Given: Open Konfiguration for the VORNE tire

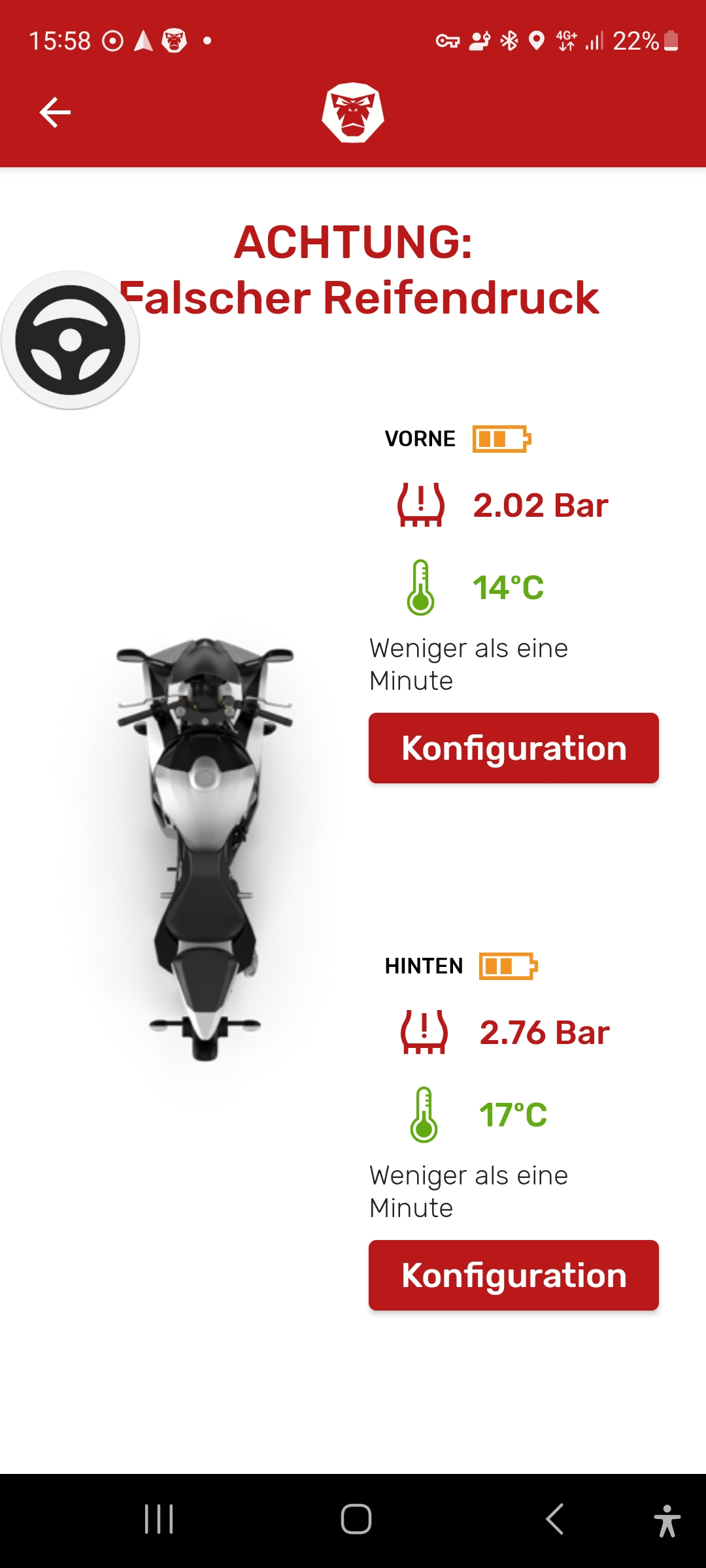Looking at the screenshot, I should [x=513, y=748].
